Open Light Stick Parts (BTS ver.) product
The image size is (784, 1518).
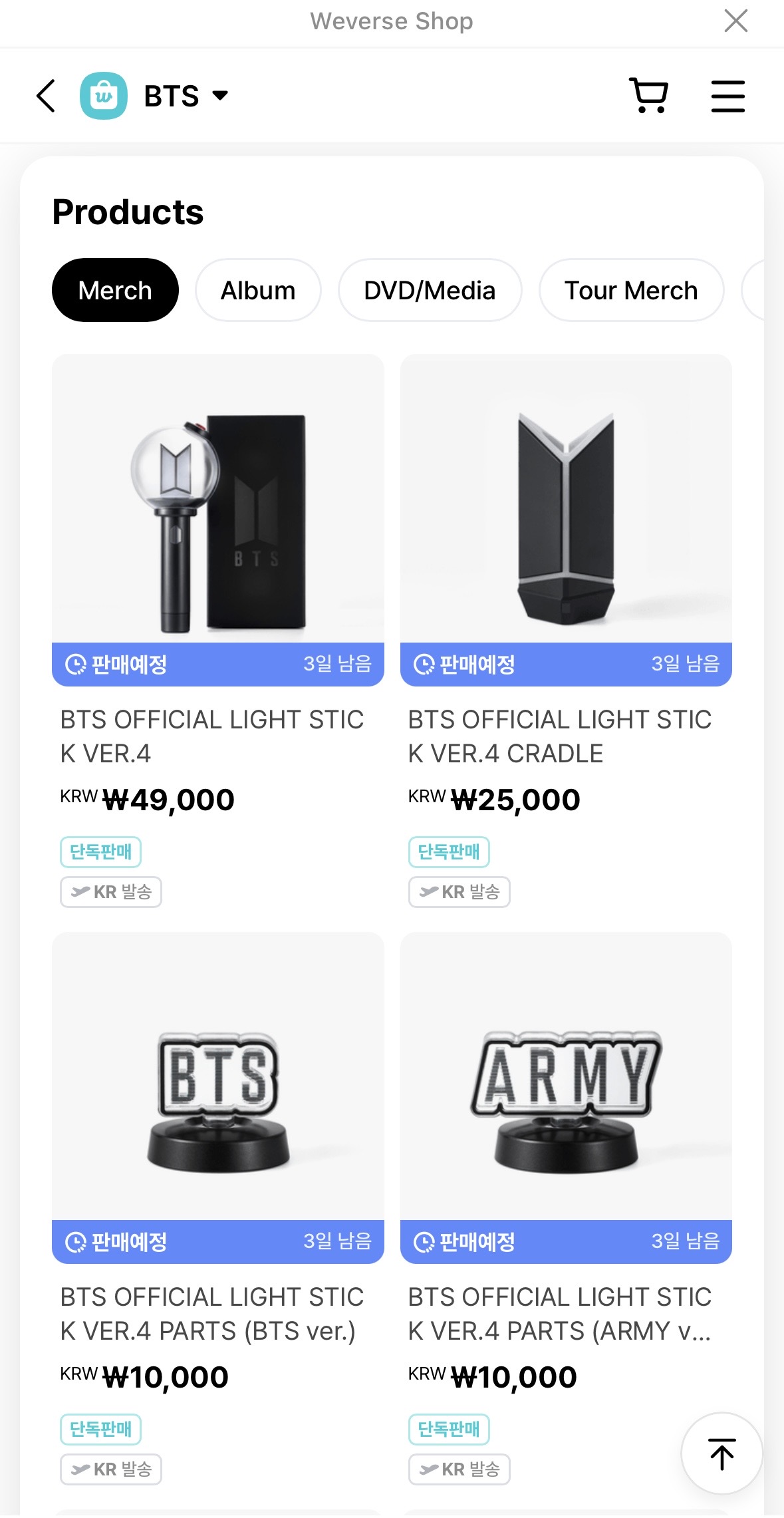tap(217, 1076)
